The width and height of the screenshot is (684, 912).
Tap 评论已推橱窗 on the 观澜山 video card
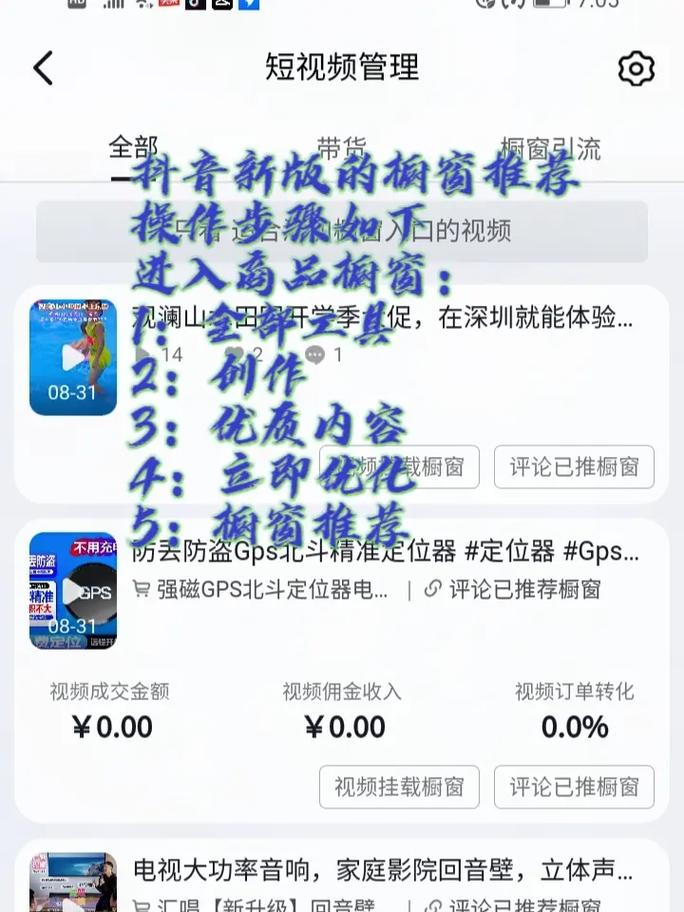click(x=574, y=467)
